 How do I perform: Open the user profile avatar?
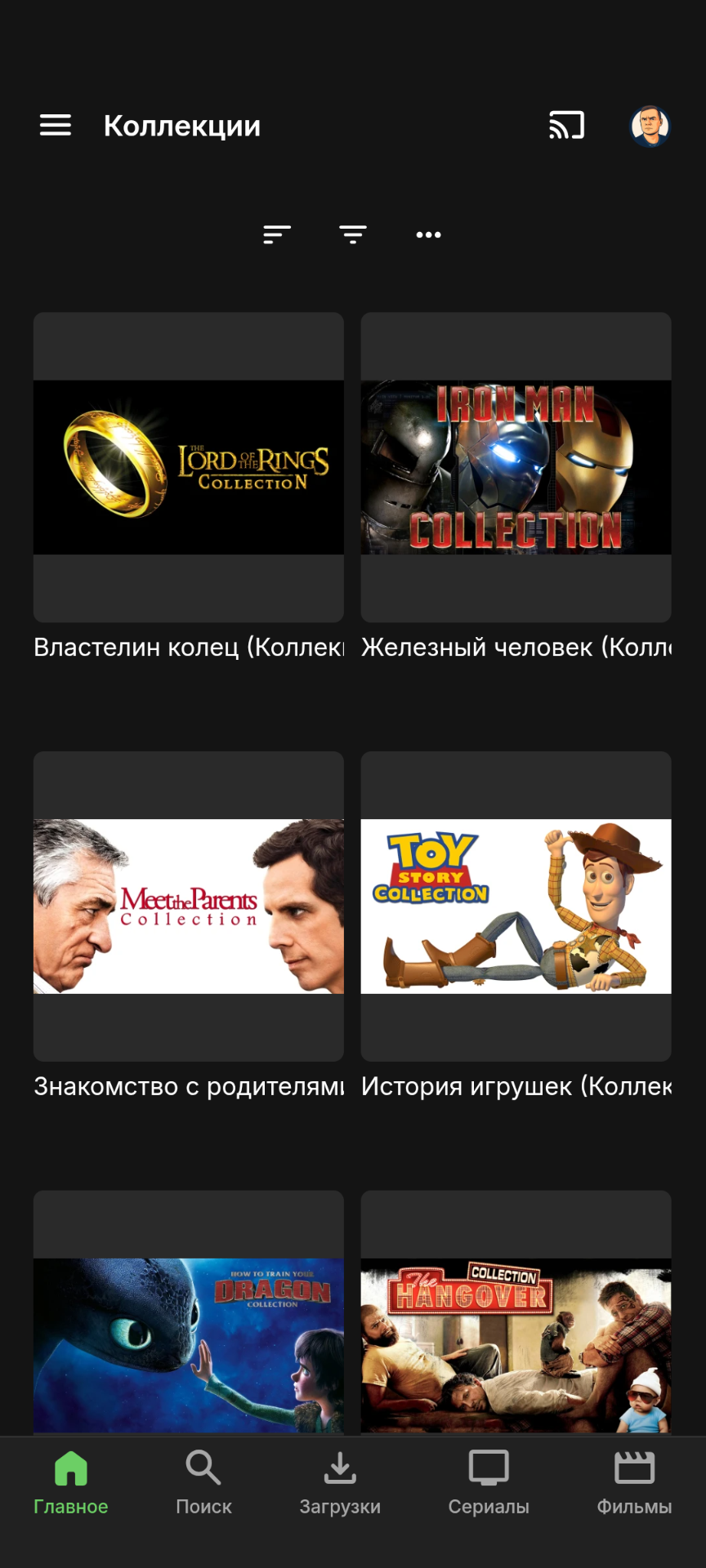pyautogui.click(x=650, y=127)
